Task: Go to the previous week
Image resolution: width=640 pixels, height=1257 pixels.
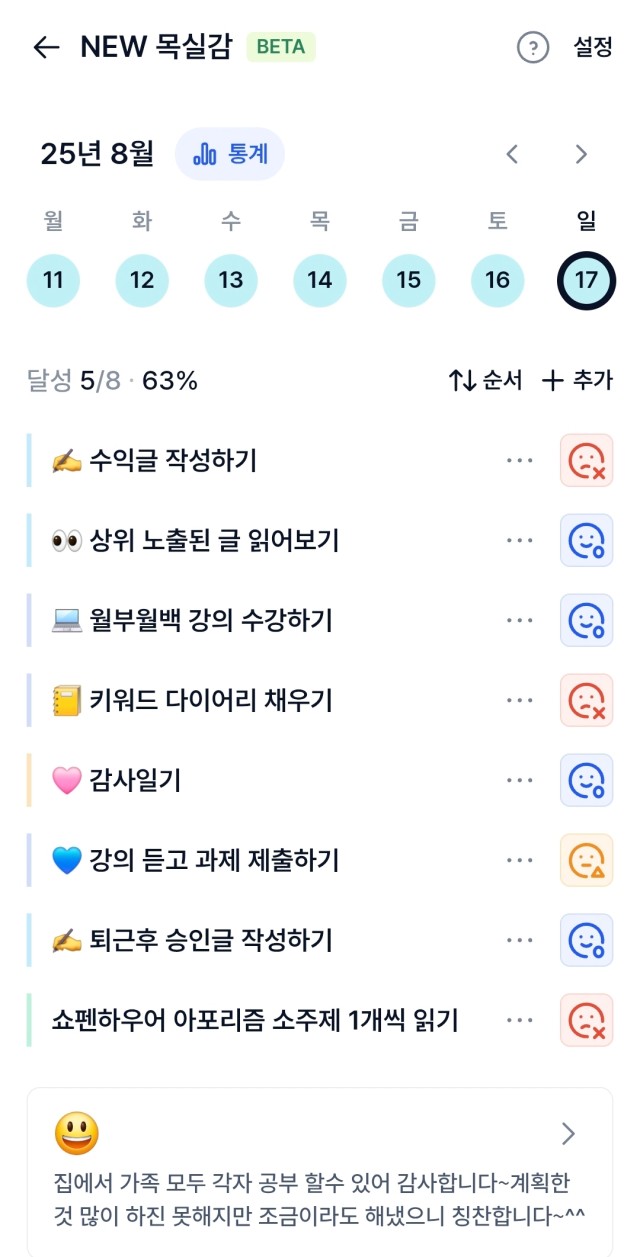Action: 512,154
